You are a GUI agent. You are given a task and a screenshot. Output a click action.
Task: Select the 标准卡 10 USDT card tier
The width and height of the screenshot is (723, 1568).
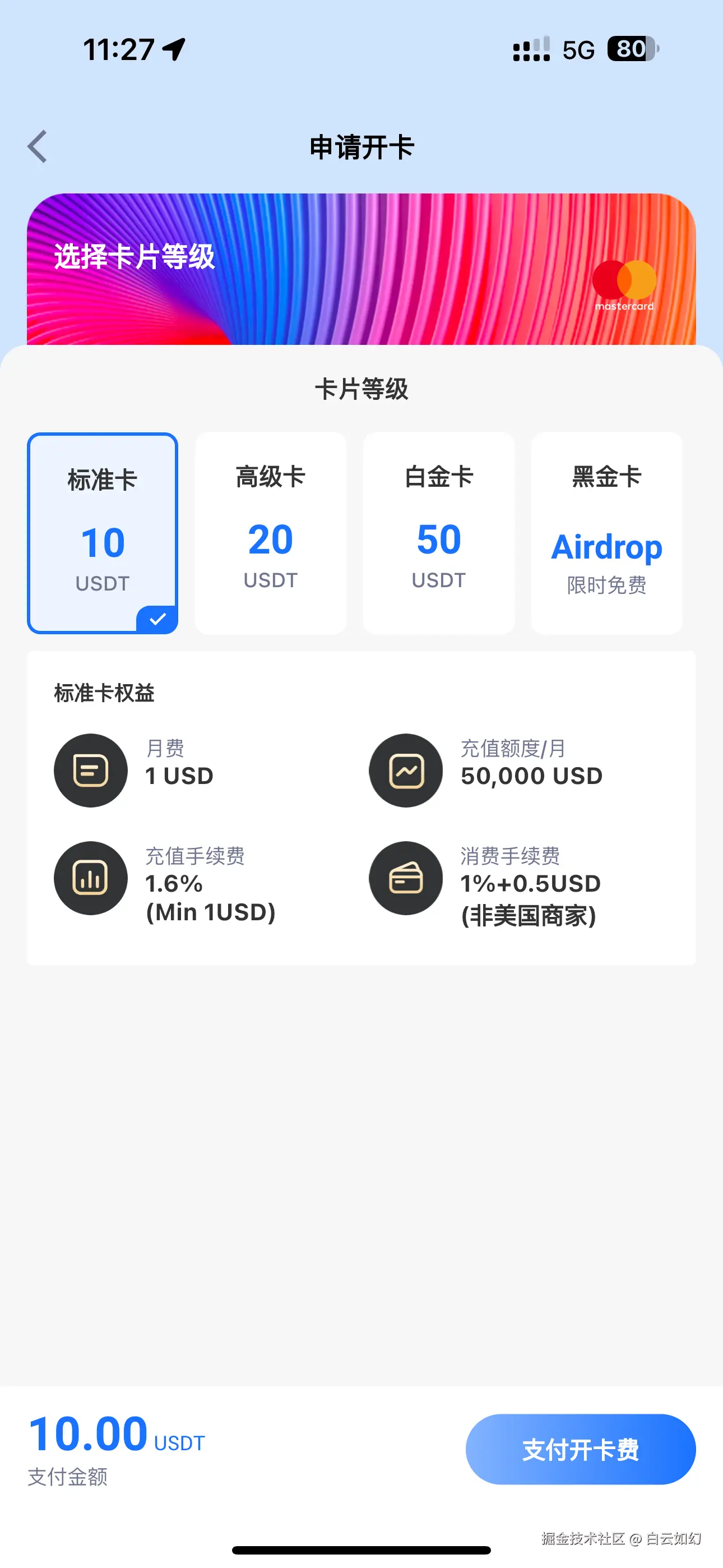(102, 533)
